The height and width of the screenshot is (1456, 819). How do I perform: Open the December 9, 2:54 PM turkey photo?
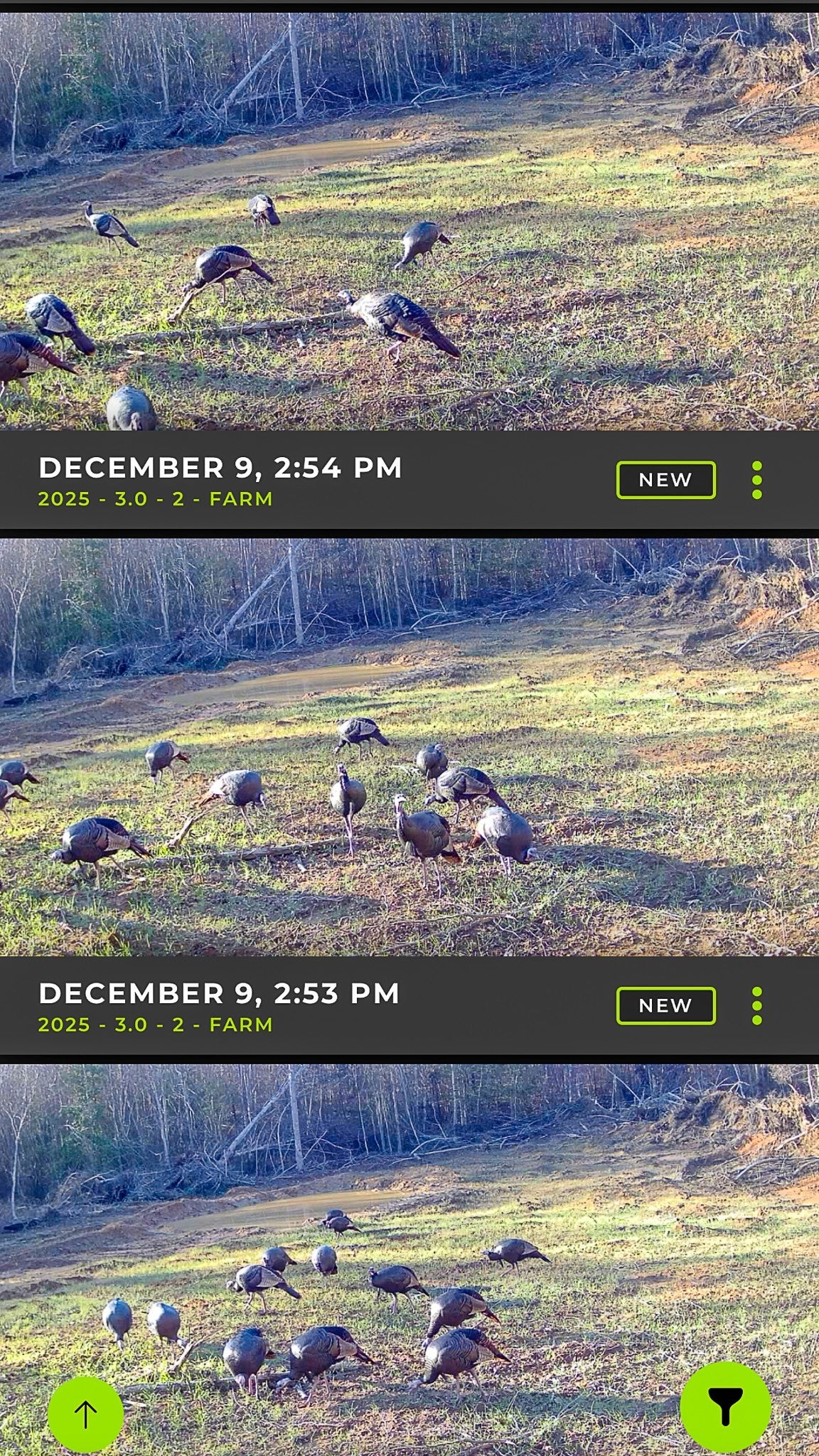click(409, 220)
